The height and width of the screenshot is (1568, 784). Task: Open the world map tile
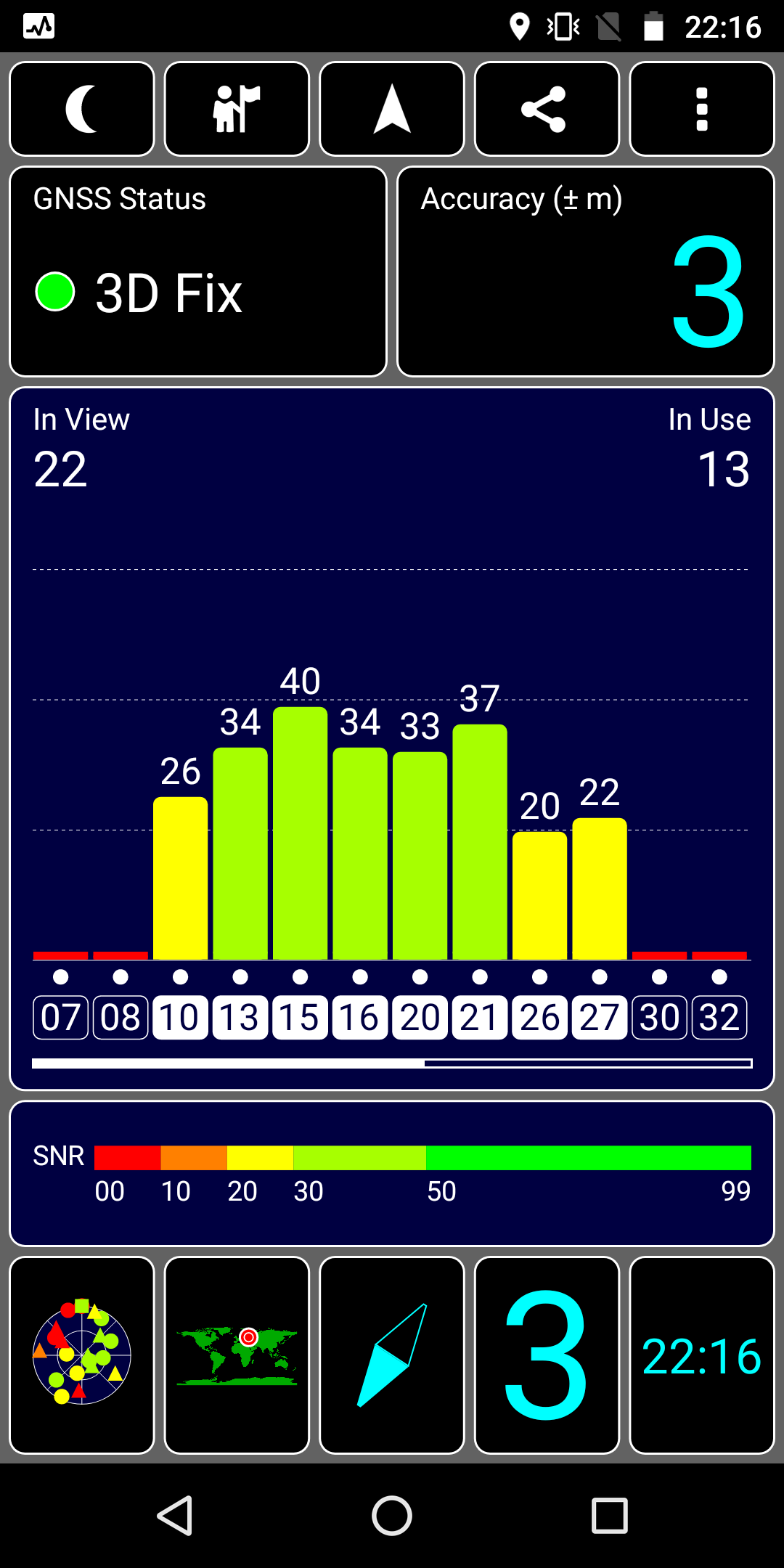click(x=237, y=1355)
